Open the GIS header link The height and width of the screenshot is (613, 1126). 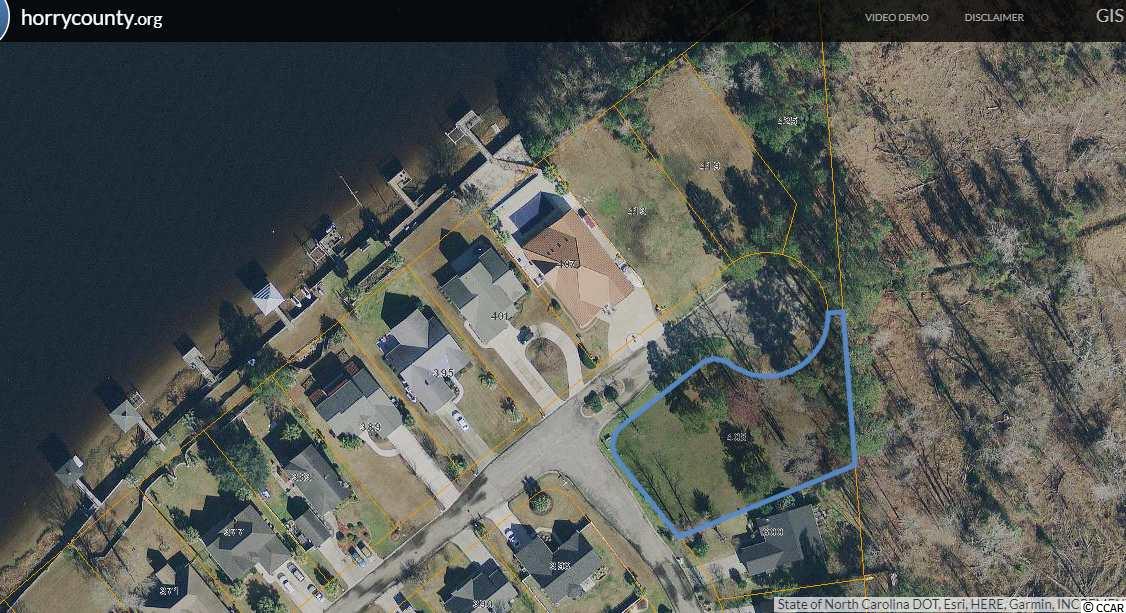pyautogui.click(x=1110, y=16)
